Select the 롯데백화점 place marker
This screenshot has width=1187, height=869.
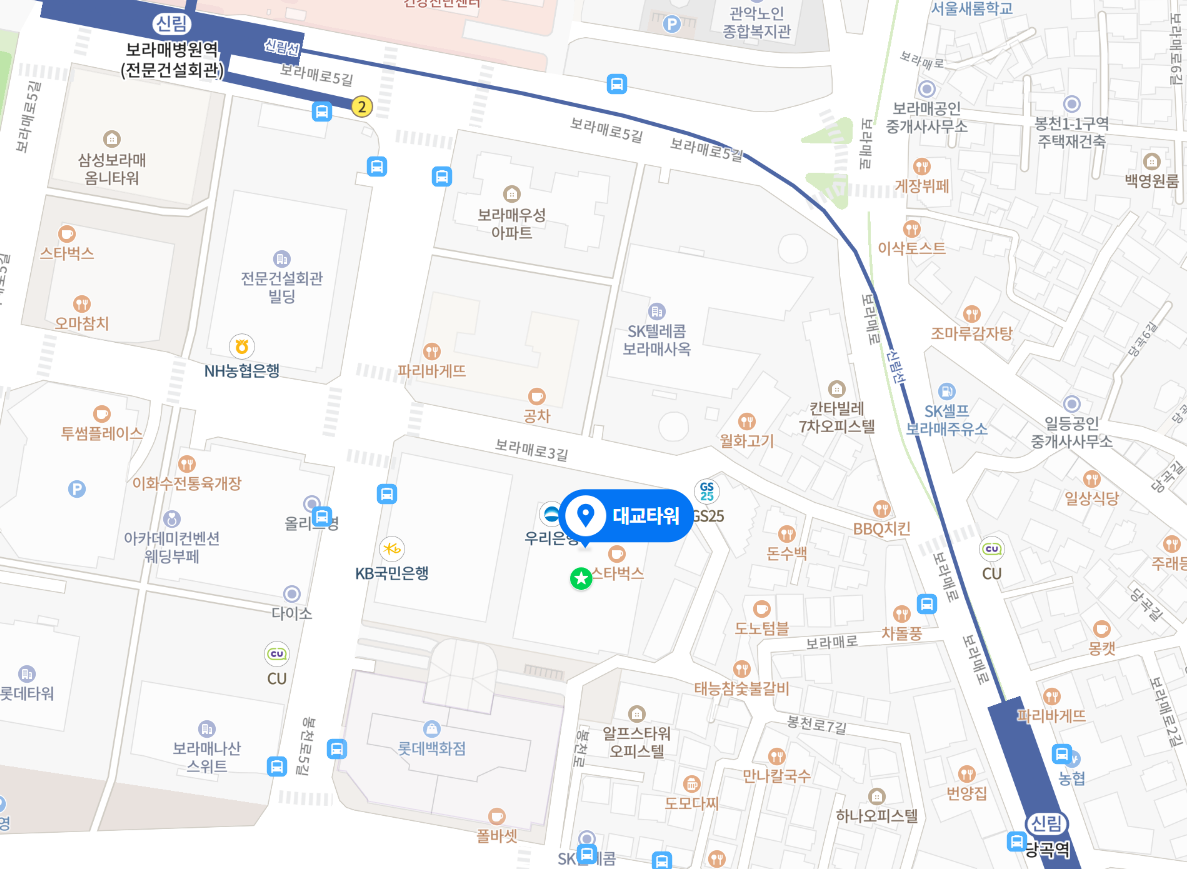pyautogui.click(x=432, y=728)
